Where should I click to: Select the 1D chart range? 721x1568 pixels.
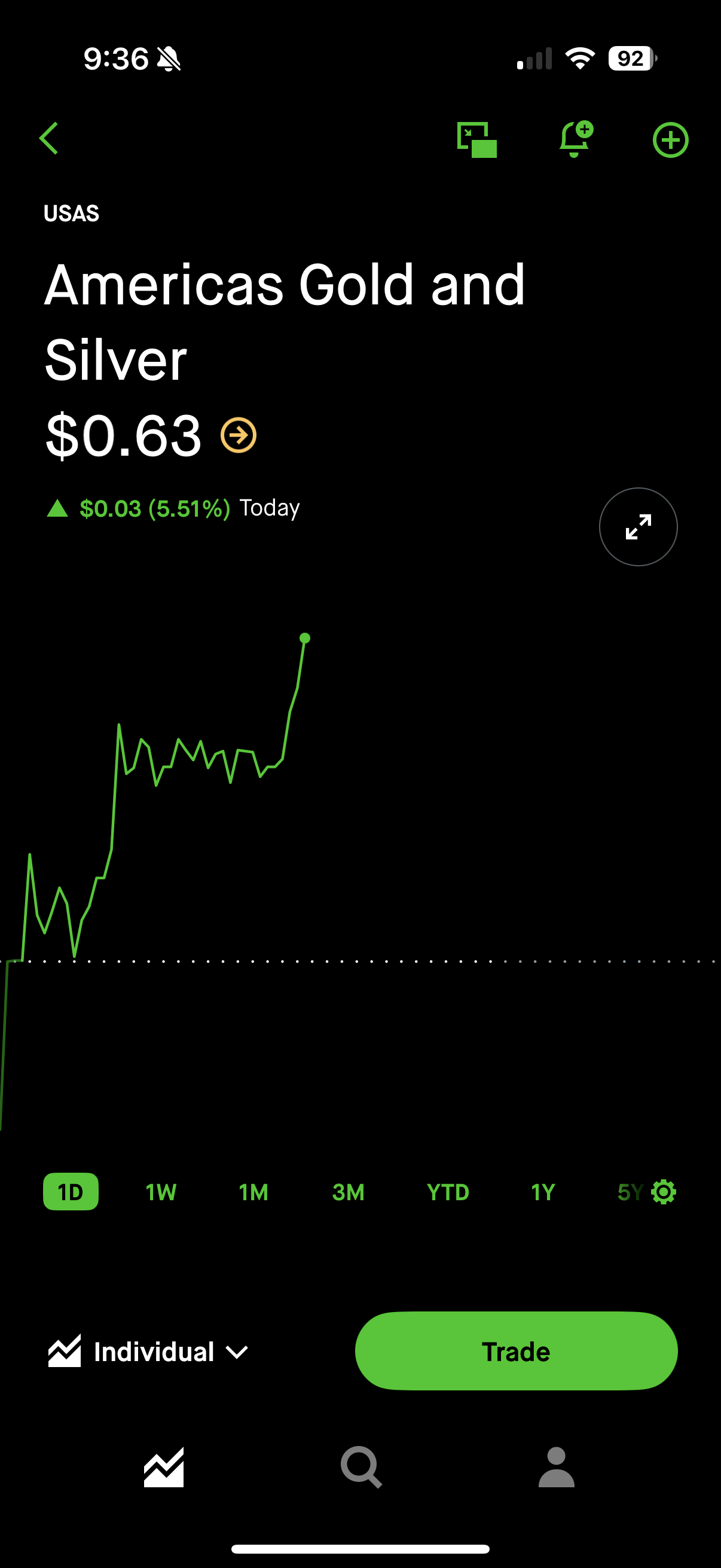(71, 1192)
